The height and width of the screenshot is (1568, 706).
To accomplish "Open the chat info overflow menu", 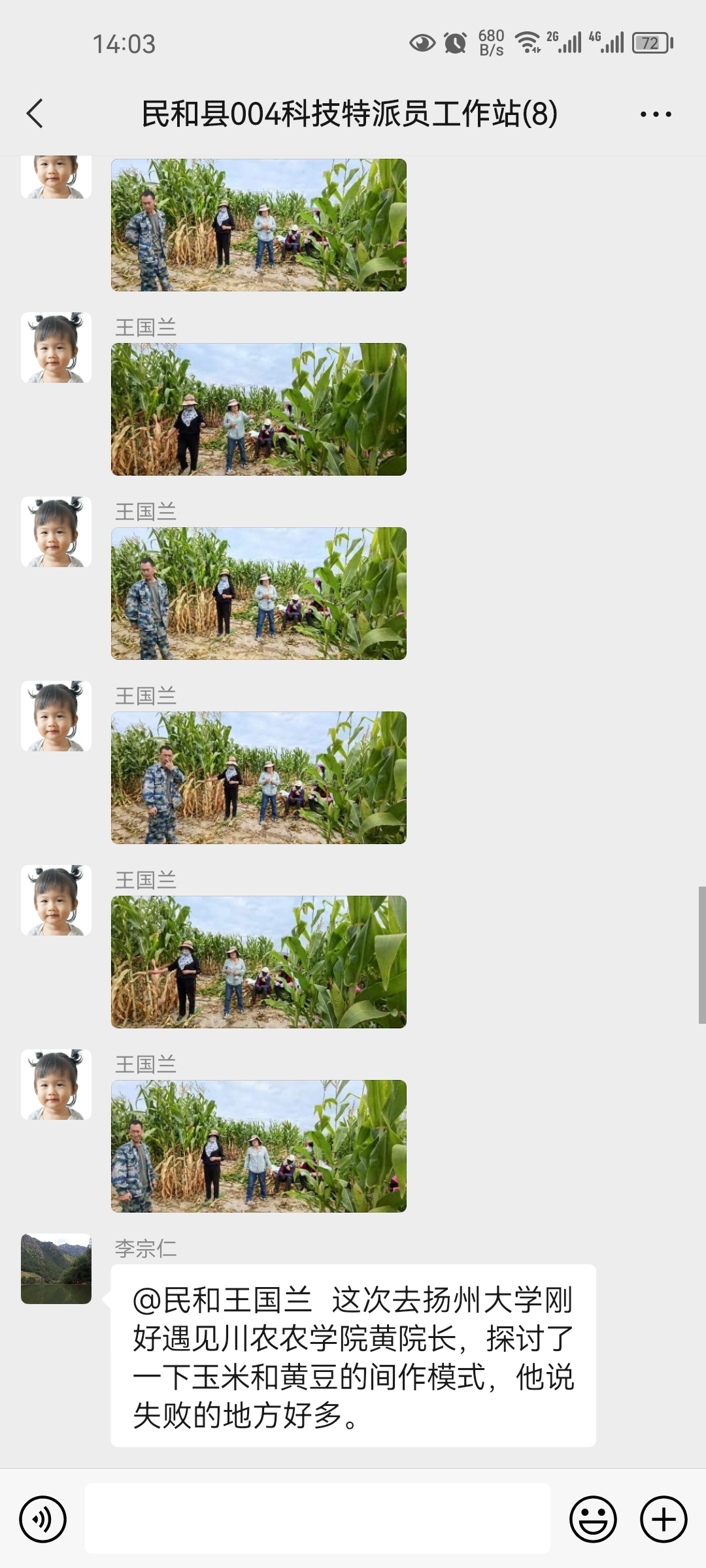I will (656, 114).
